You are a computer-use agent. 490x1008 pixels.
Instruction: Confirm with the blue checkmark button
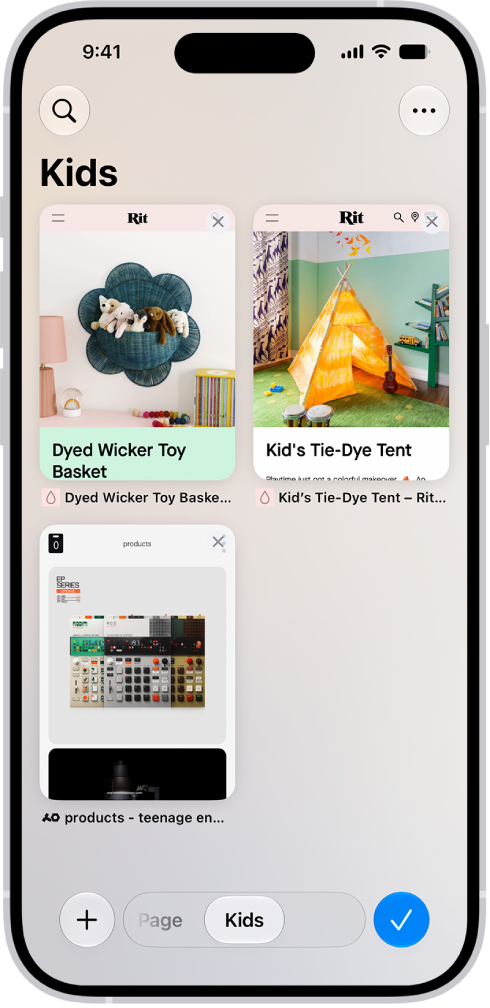coord(401,920)
